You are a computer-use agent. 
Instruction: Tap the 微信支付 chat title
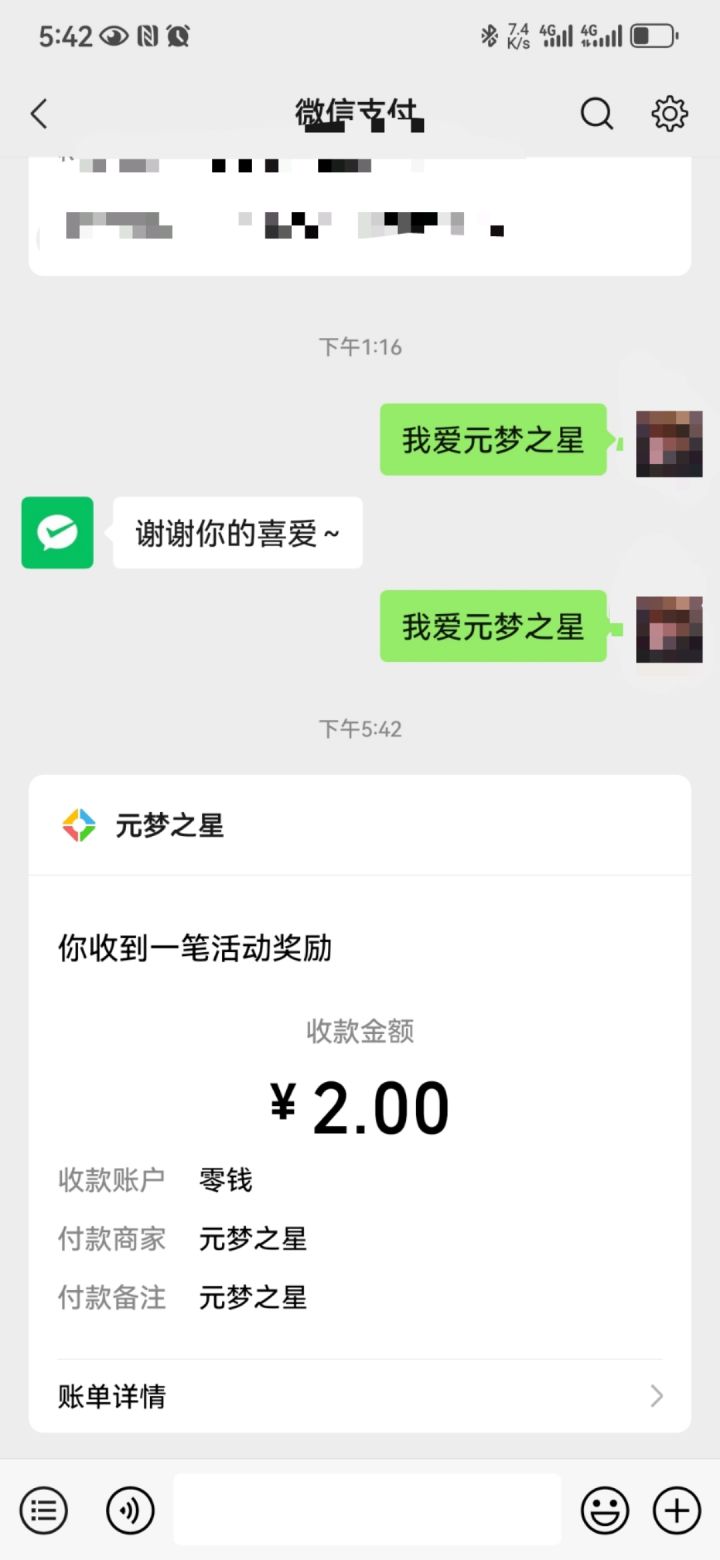coord(360,114)
